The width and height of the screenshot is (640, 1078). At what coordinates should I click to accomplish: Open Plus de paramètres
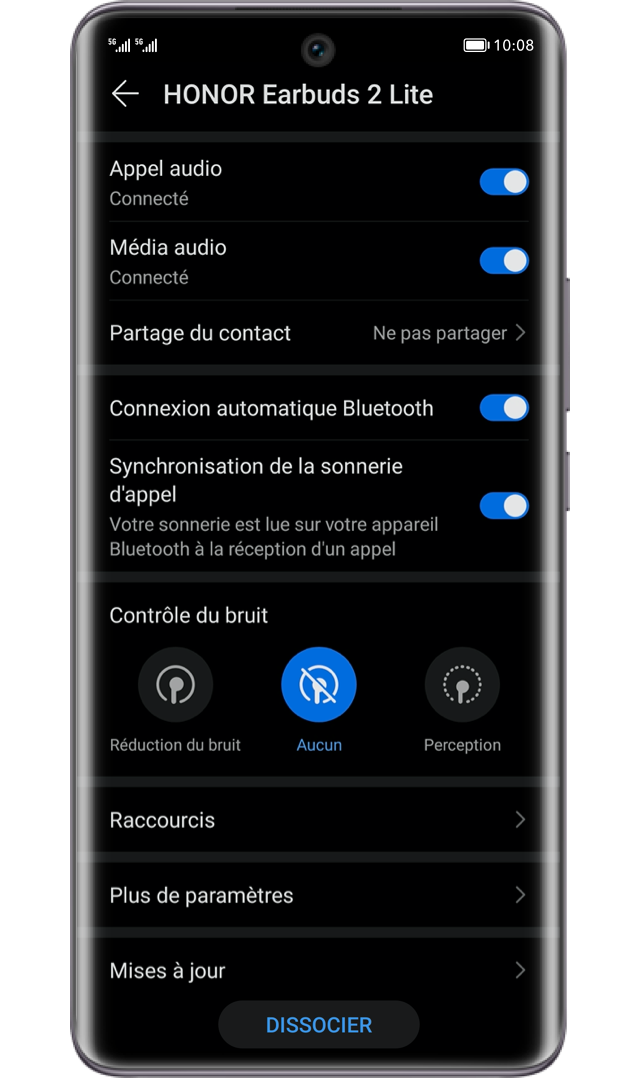click(318, 895)
